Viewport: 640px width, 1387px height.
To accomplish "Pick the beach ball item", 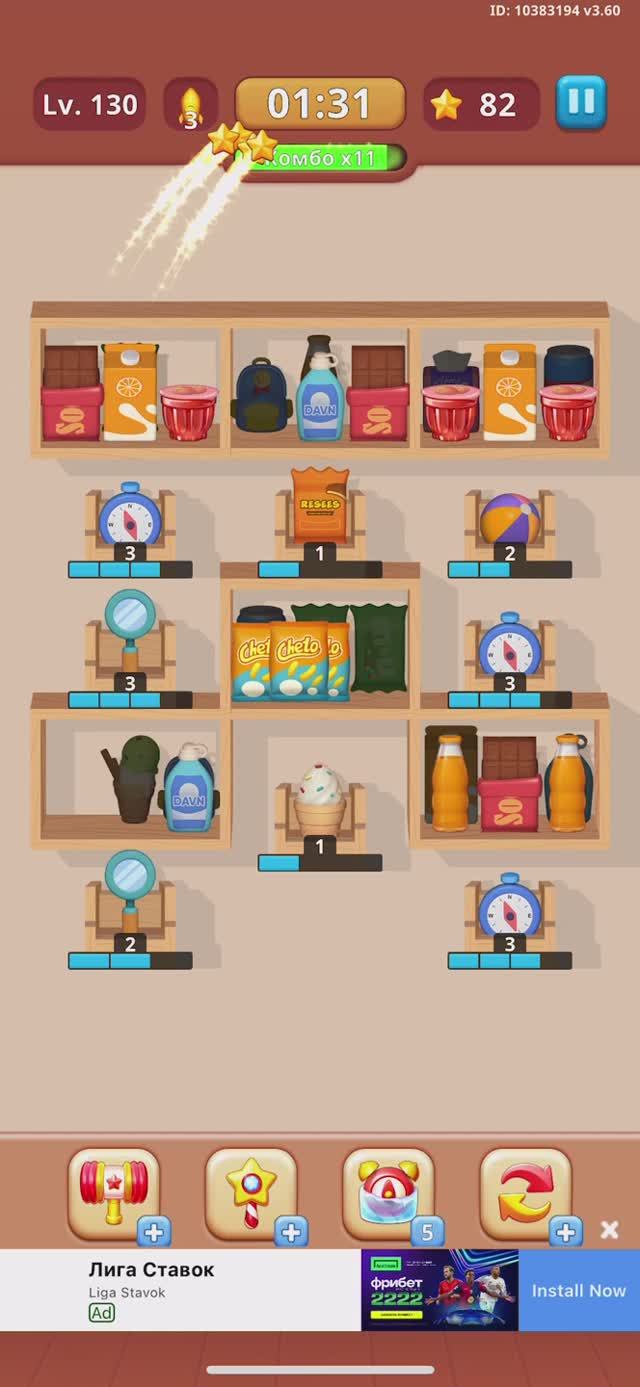I will click(509, 519).
